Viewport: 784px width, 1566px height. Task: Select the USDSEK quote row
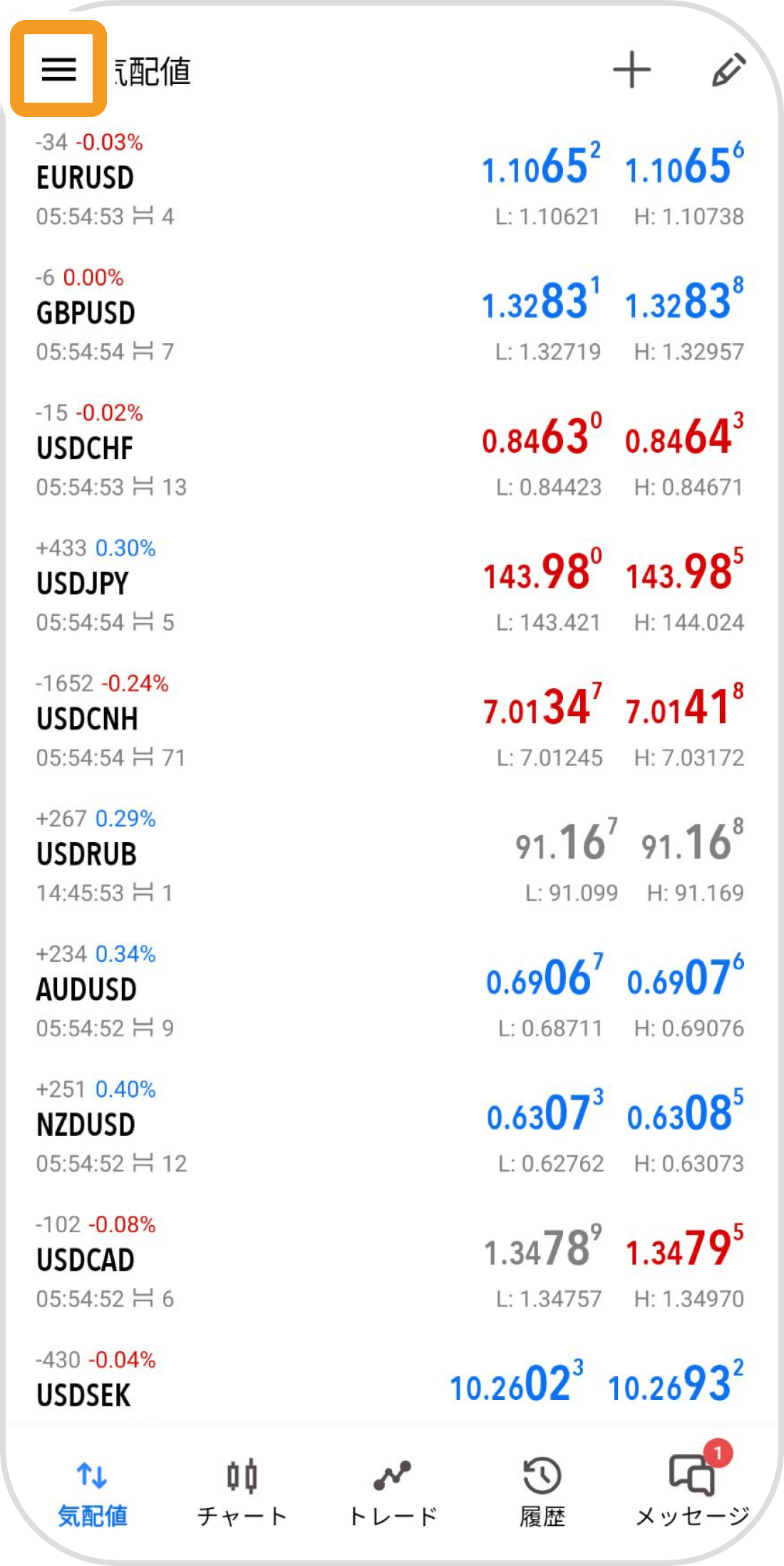point(84,1394)
